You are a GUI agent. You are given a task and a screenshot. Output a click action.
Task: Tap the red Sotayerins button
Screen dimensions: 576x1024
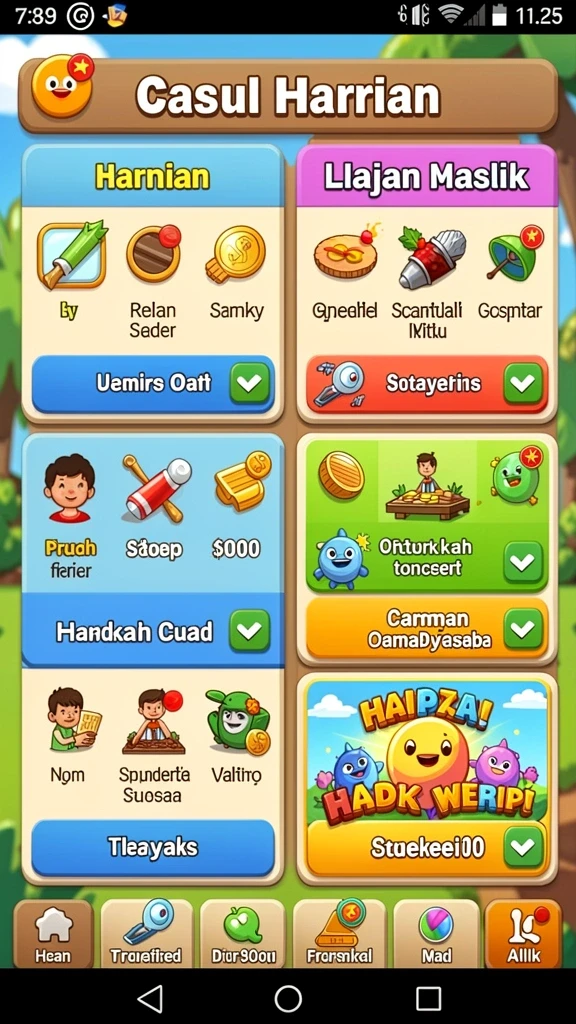tap(427, 383)
